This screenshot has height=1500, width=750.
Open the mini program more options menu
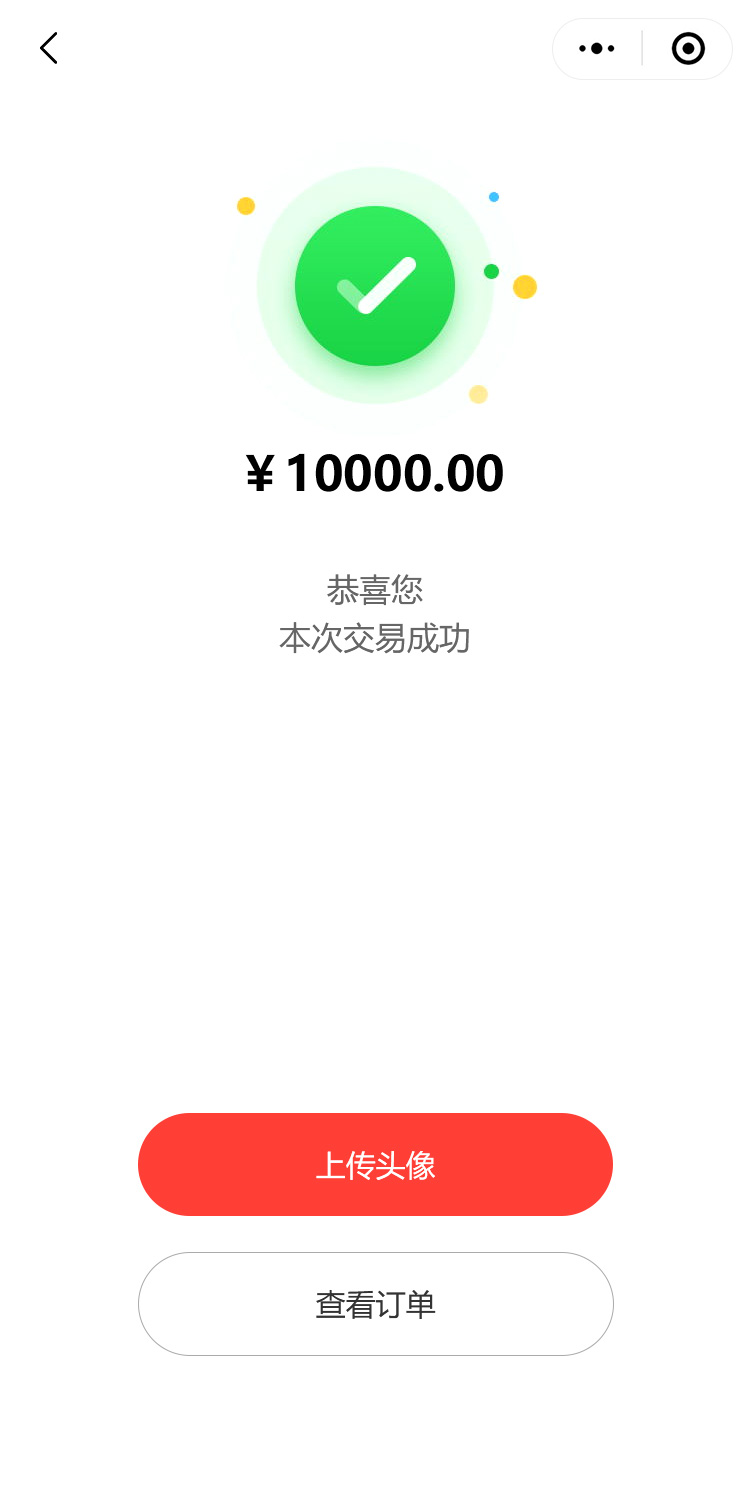(x=597, y=48)
